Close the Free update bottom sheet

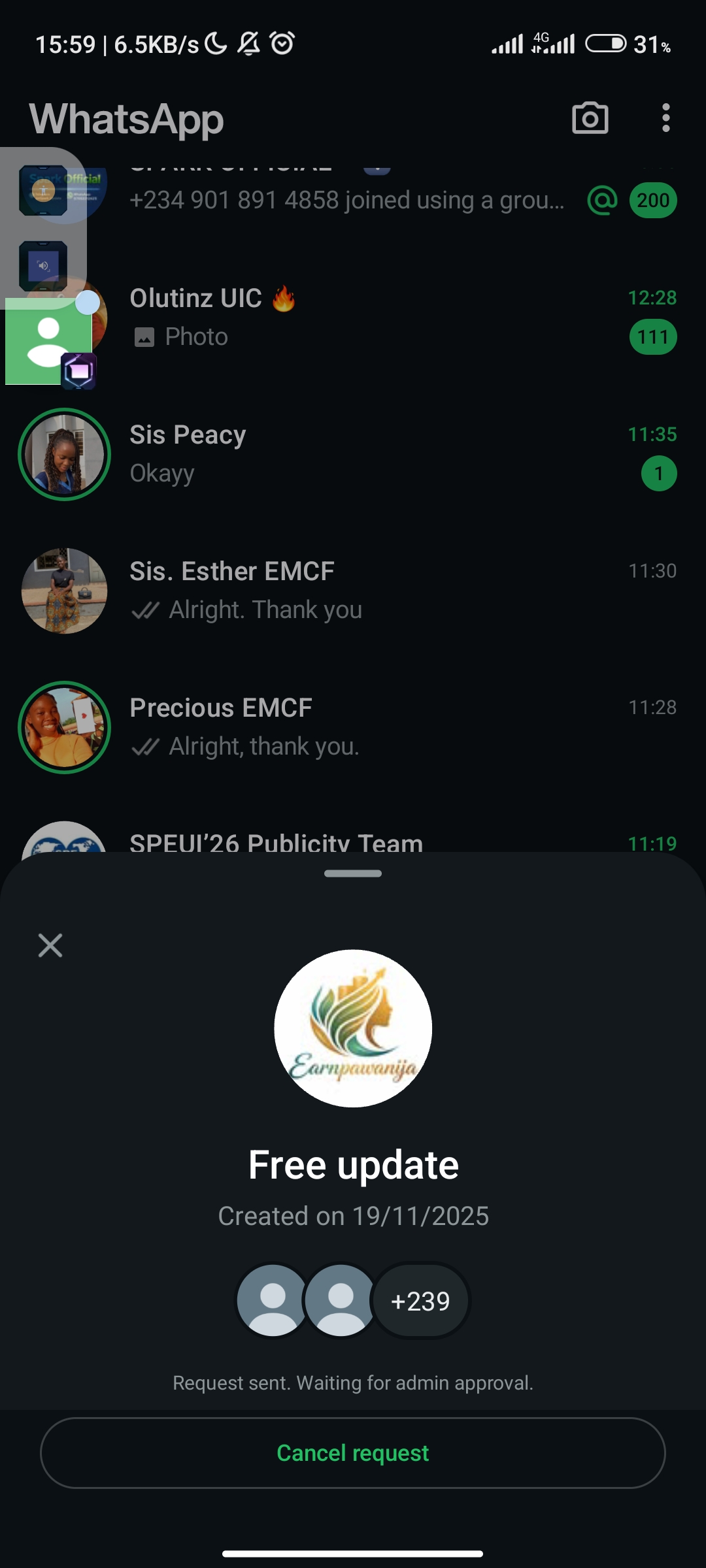pyautogui.click(x=50, y=945)
